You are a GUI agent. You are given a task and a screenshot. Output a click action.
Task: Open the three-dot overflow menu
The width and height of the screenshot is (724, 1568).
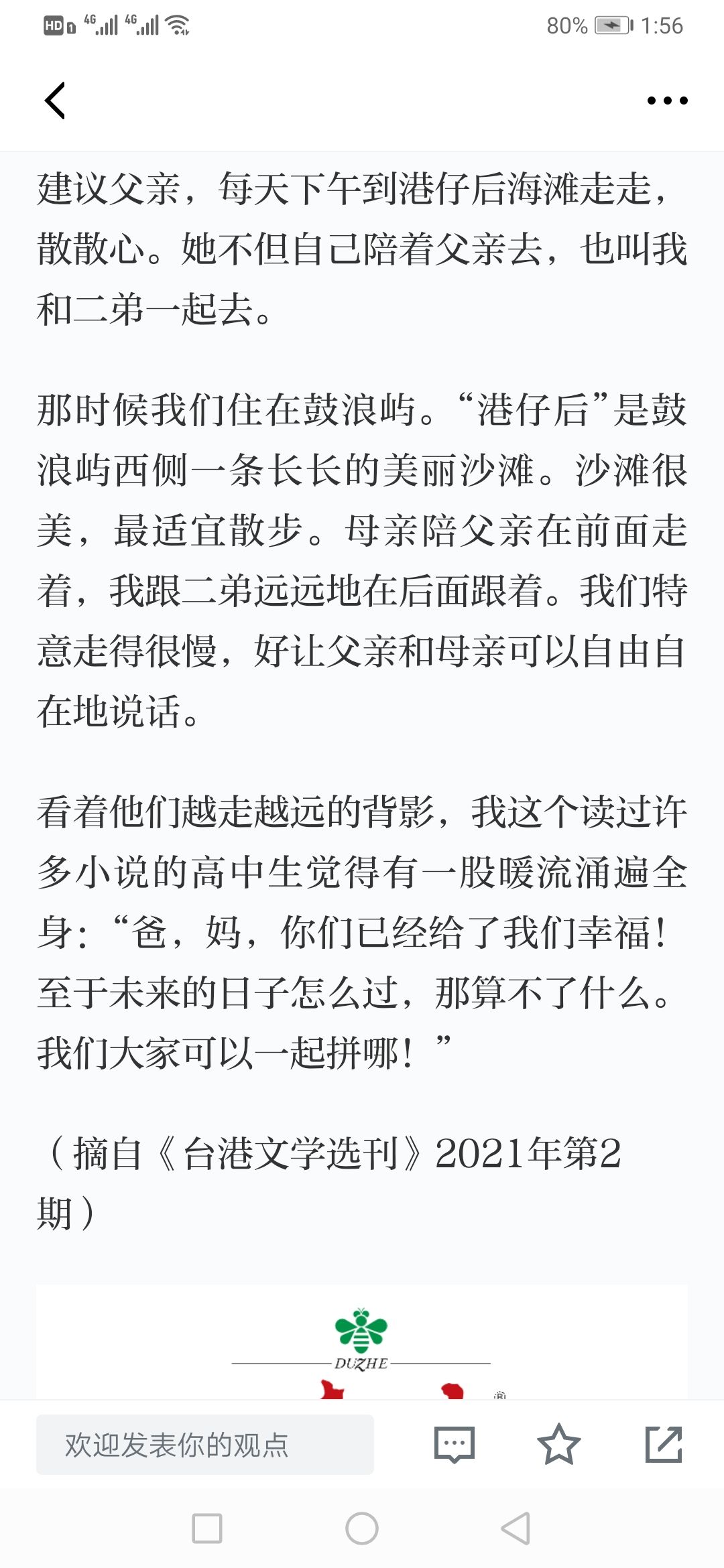point(667,101)
